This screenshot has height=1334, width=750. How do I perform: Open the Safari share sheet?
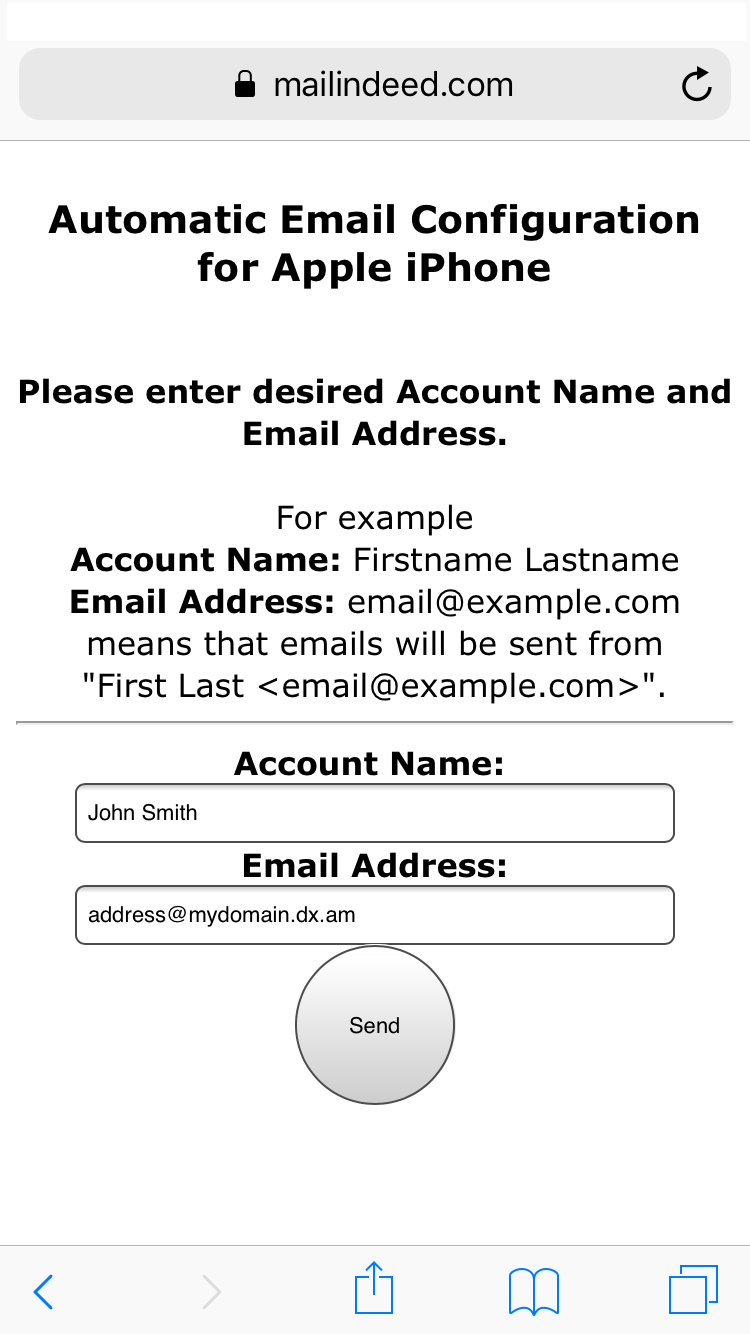(375, 1289)
